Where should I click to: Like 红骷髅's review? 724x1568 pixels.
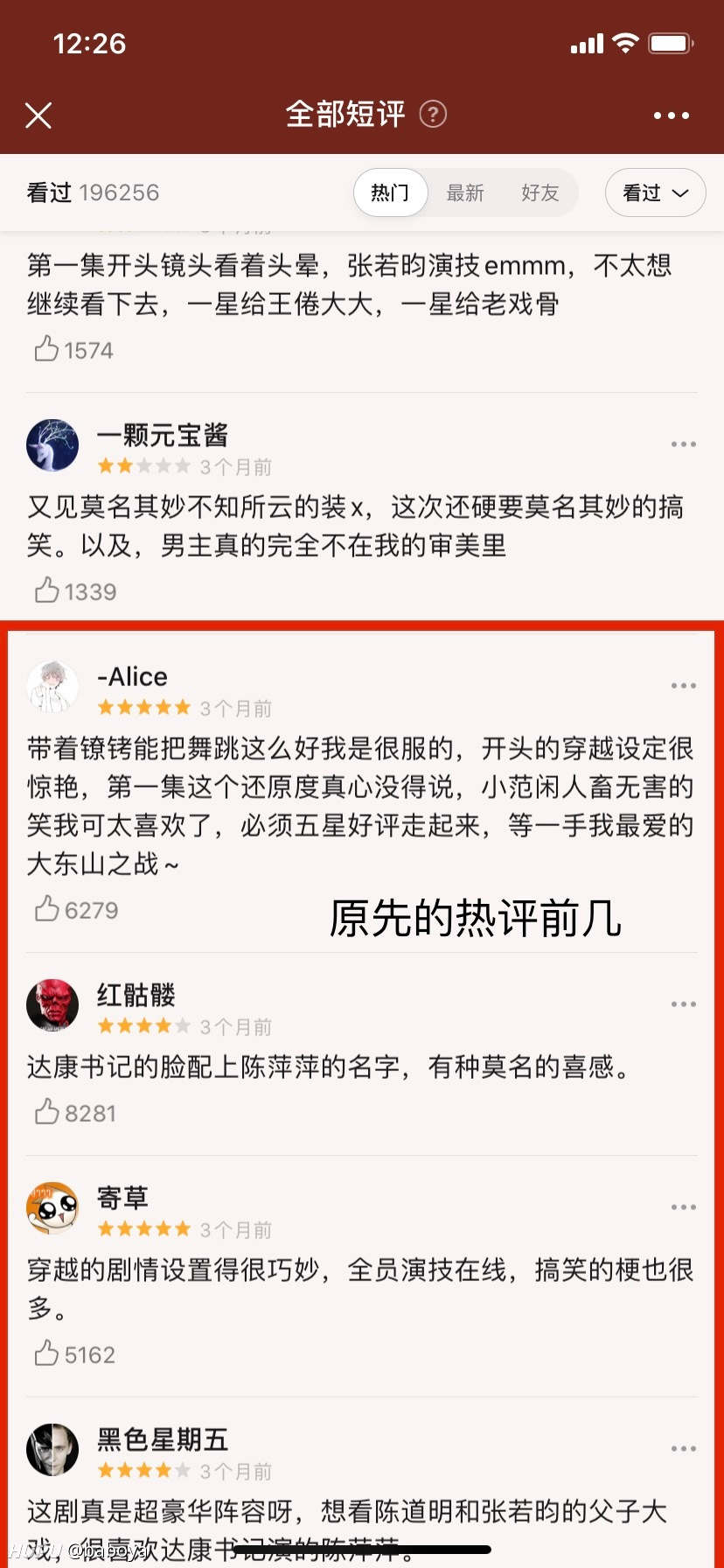(75, 1113)
